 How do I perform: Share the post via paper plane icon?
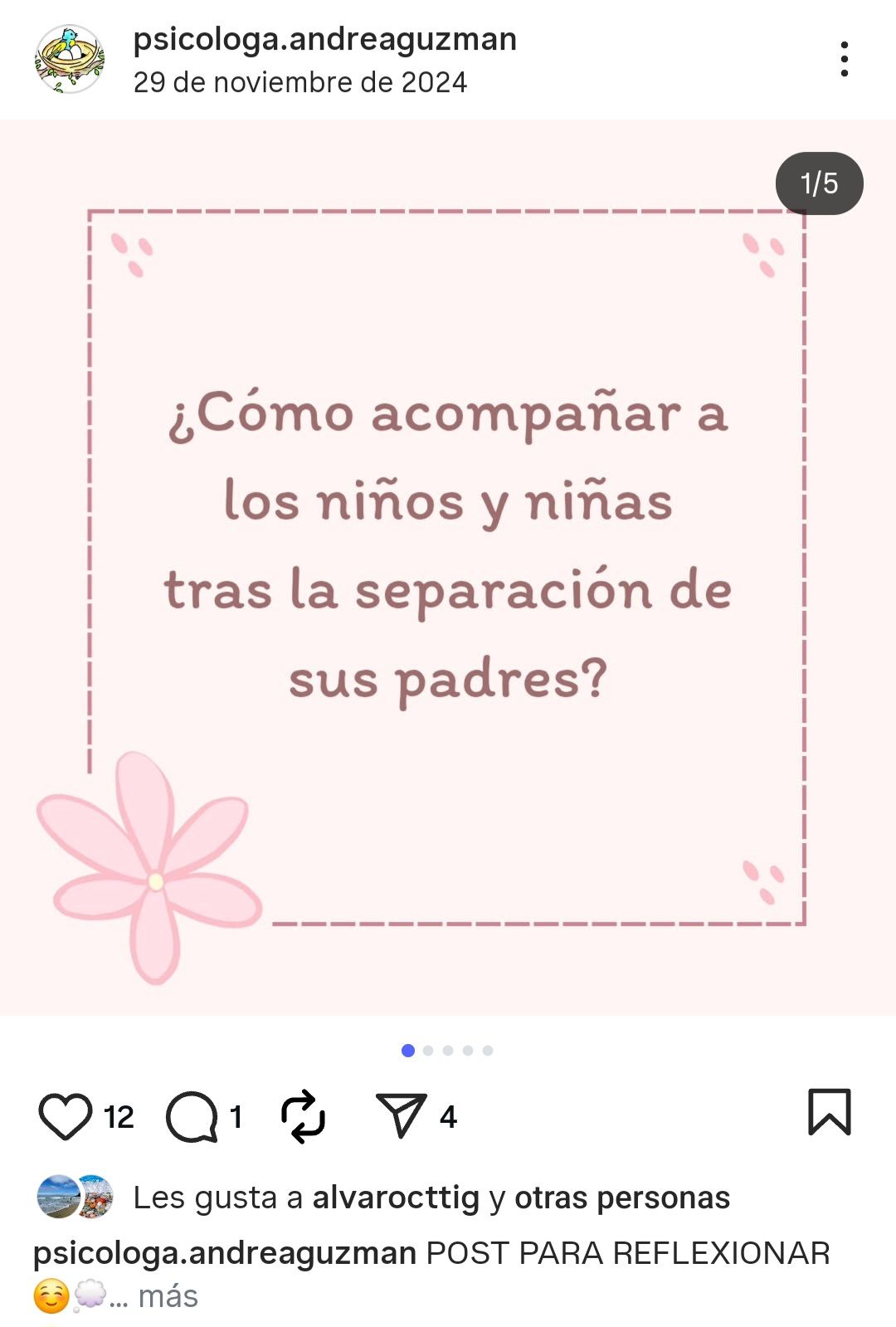point(401,1116)
